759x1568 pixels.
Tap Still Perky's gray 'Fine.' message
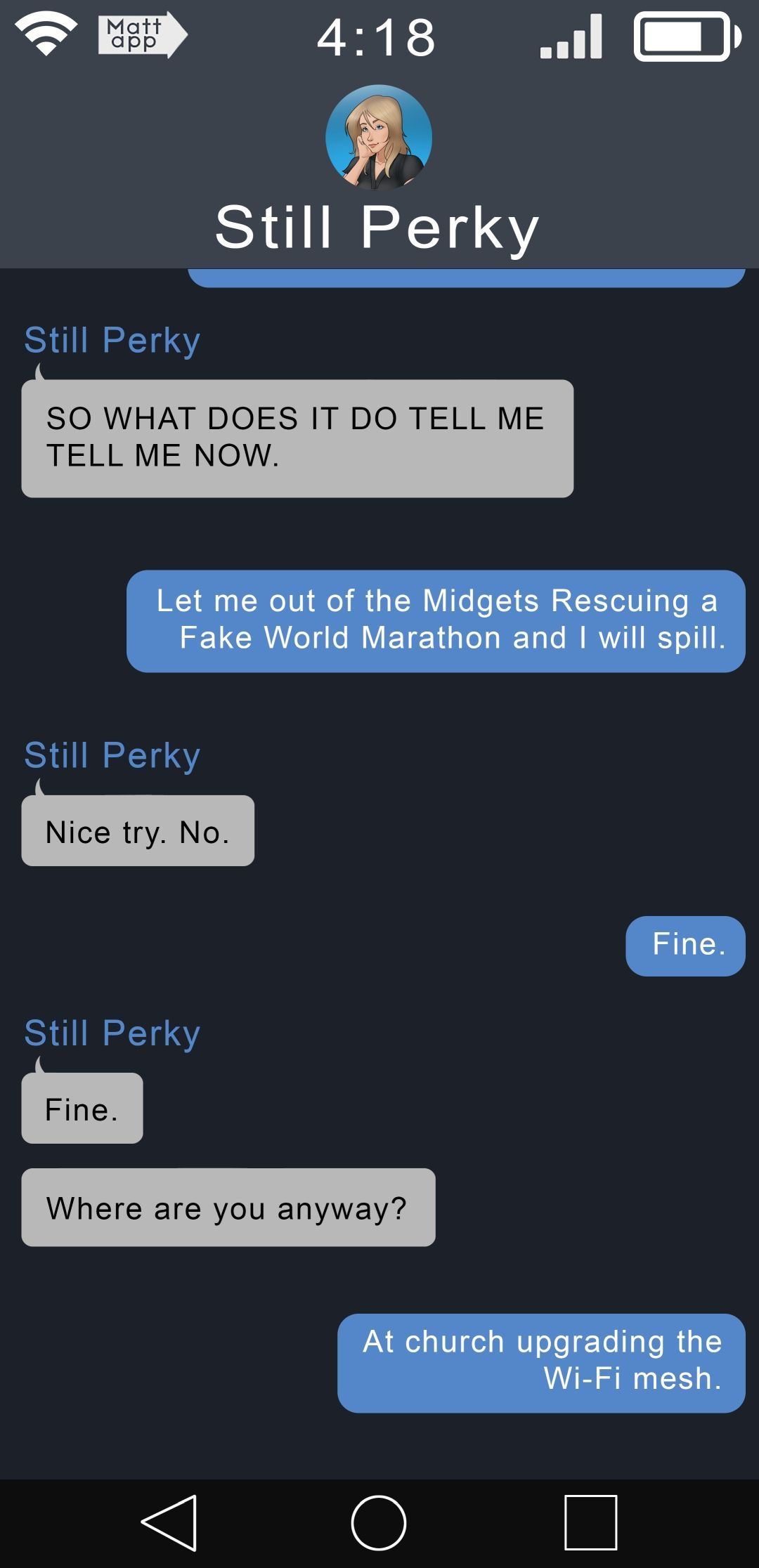point(82,1108)
